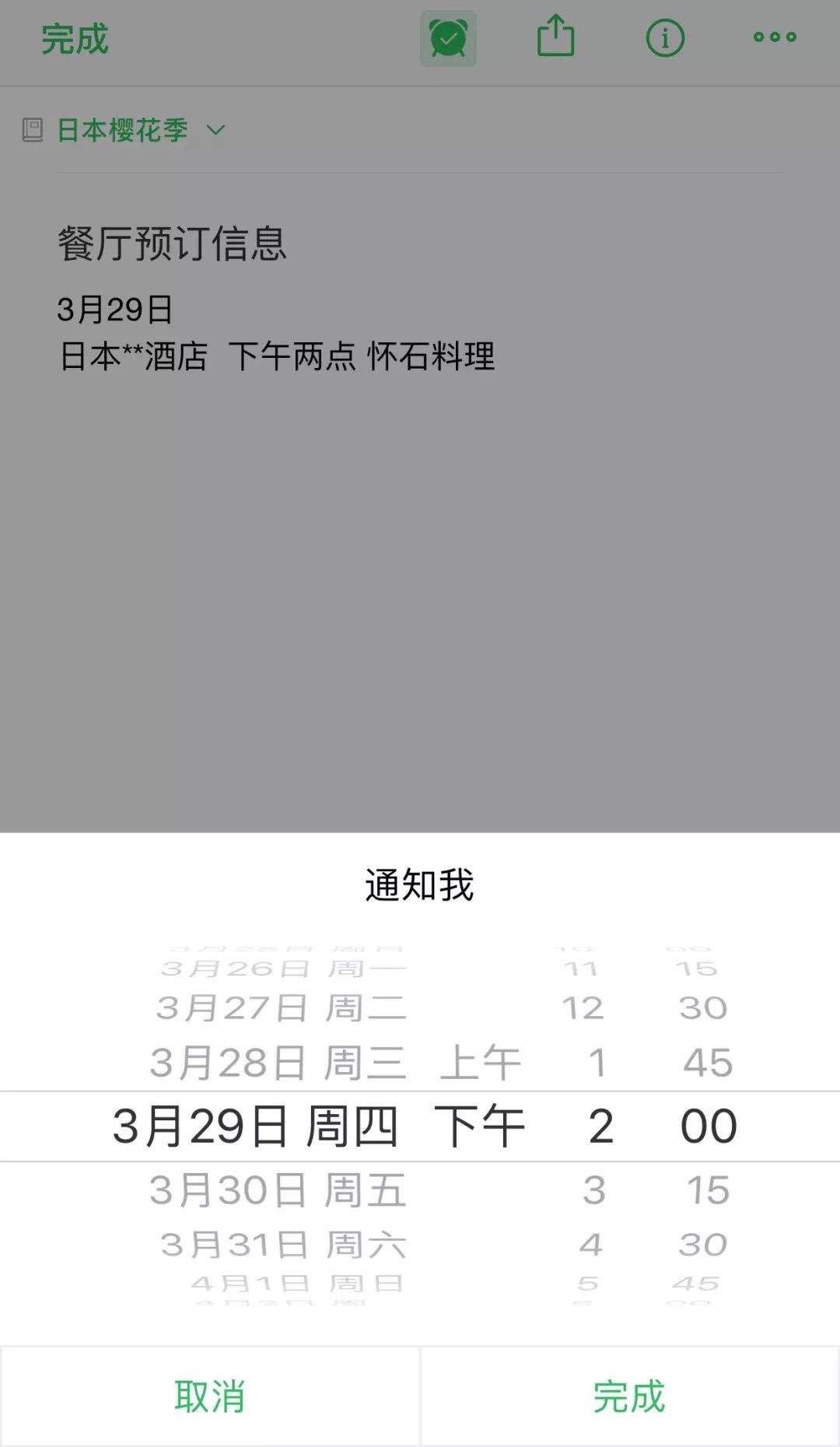This screenshot has height=1447, width=840.
Task: Select 3月31日 周六 in the date picker
Action: pos(283,1245)
